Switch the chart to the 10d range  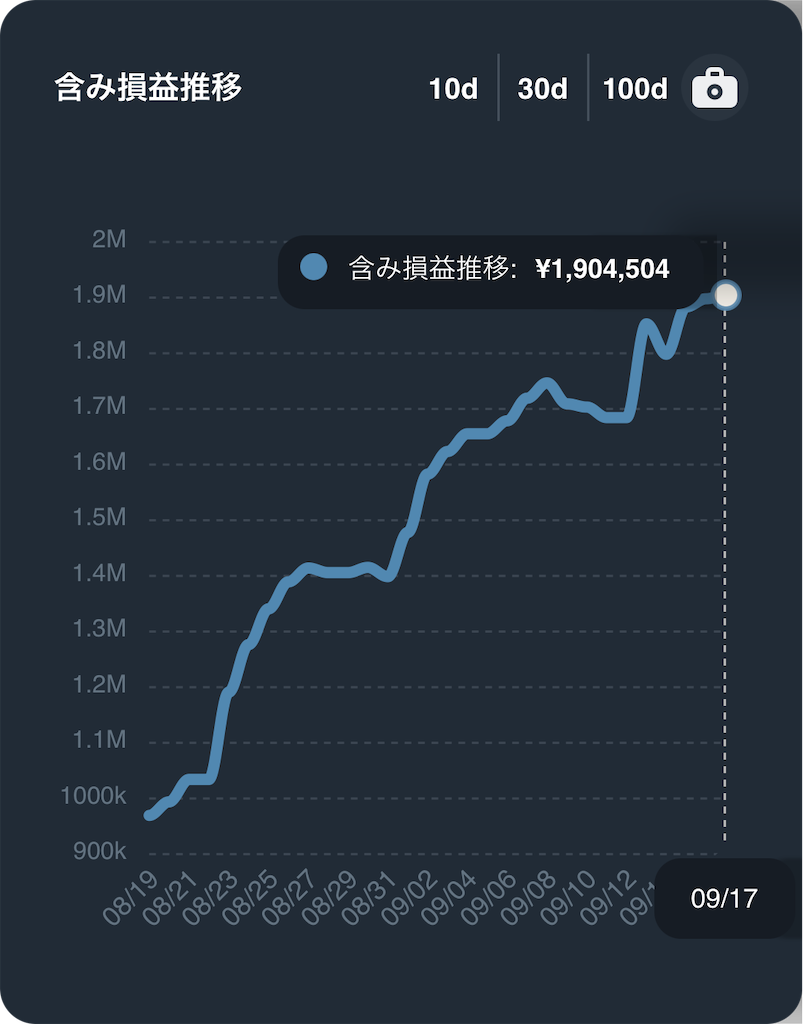453,89
